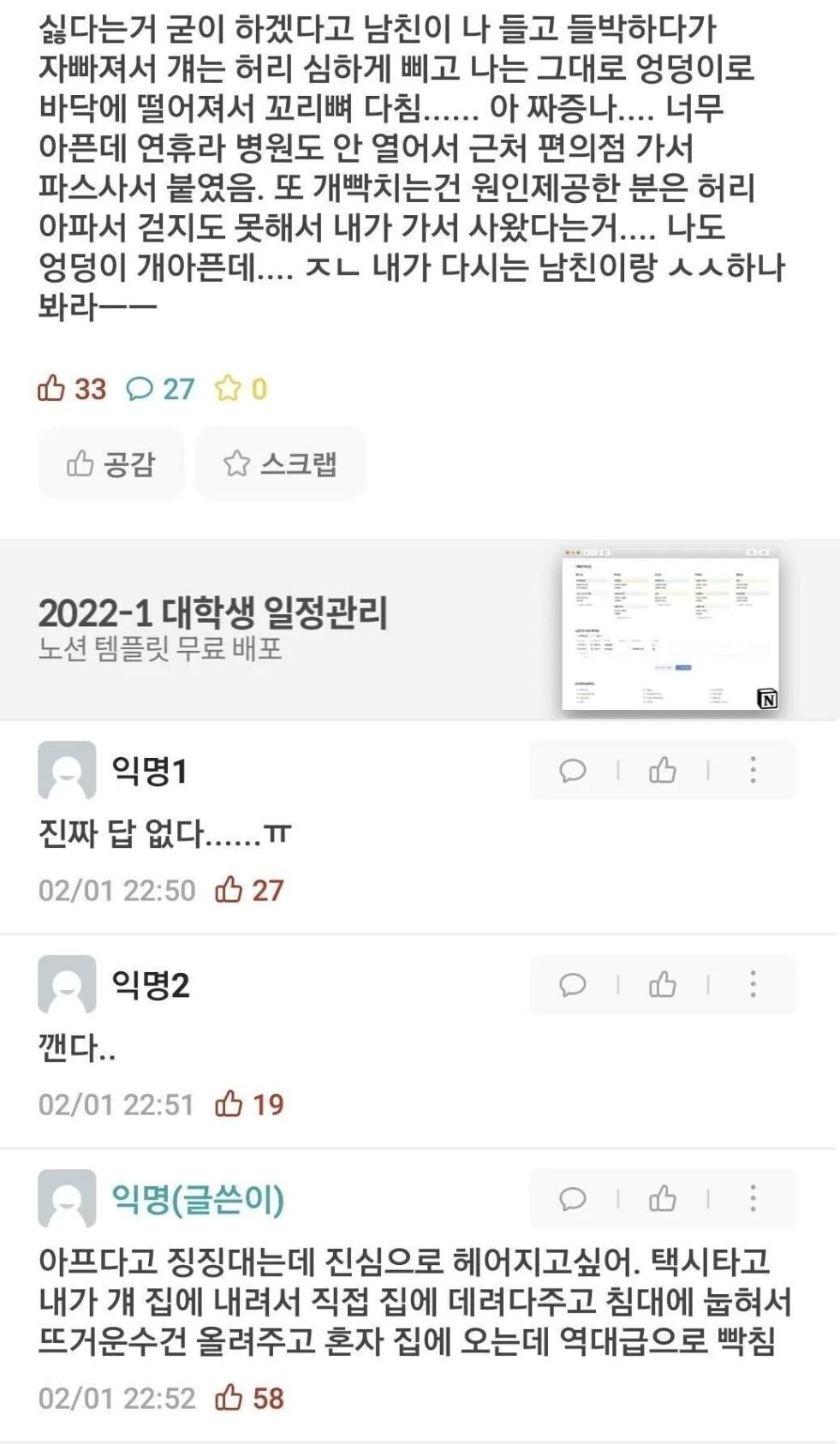The height and width of the screenshot is (1444, 840).
Task: Open more options for 익명2's comment
Action: coord(753,984)
